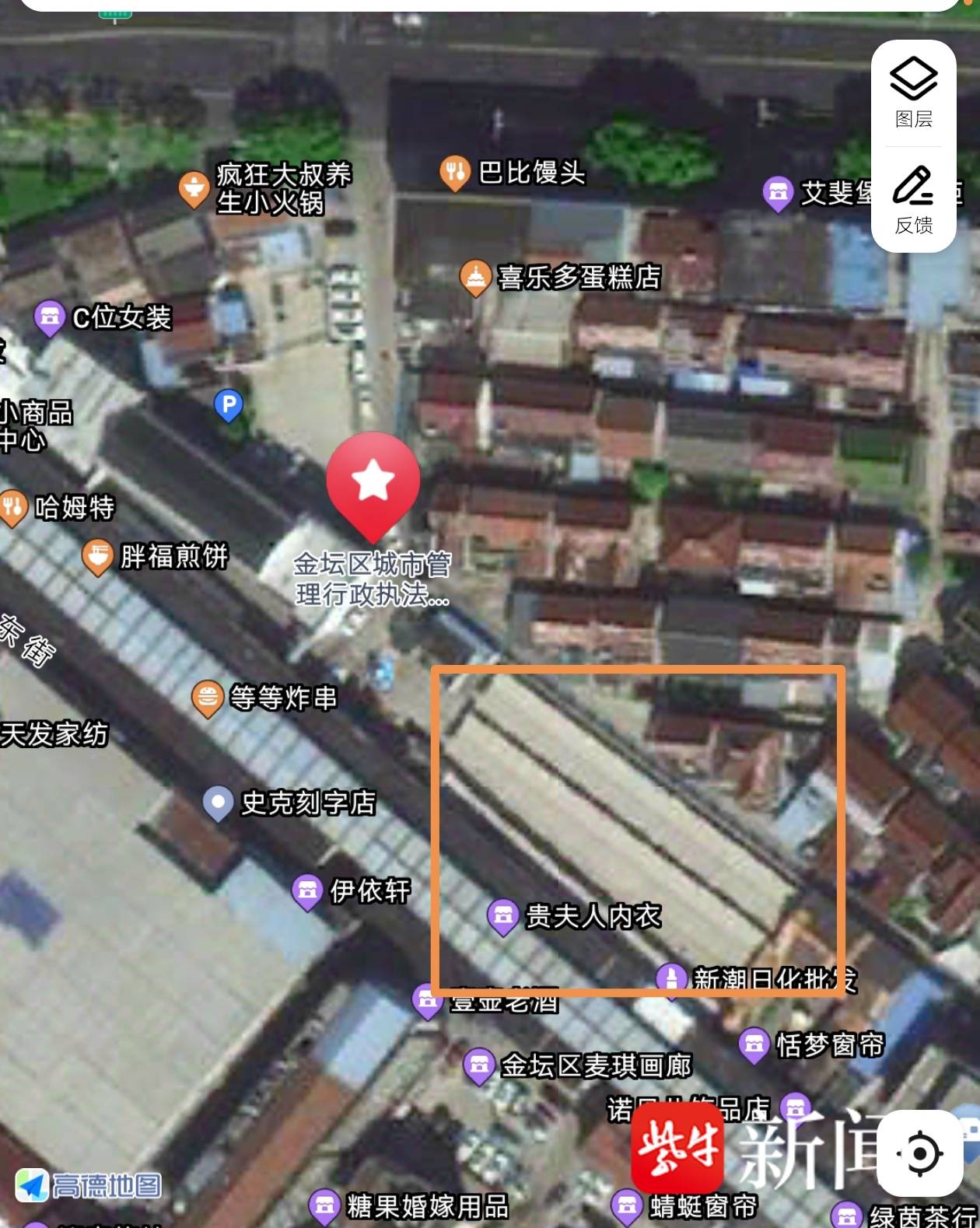Open the 糖果婚嫁用品 marker
This screenshot has width=980, height=1228.
click(324, 1206)
